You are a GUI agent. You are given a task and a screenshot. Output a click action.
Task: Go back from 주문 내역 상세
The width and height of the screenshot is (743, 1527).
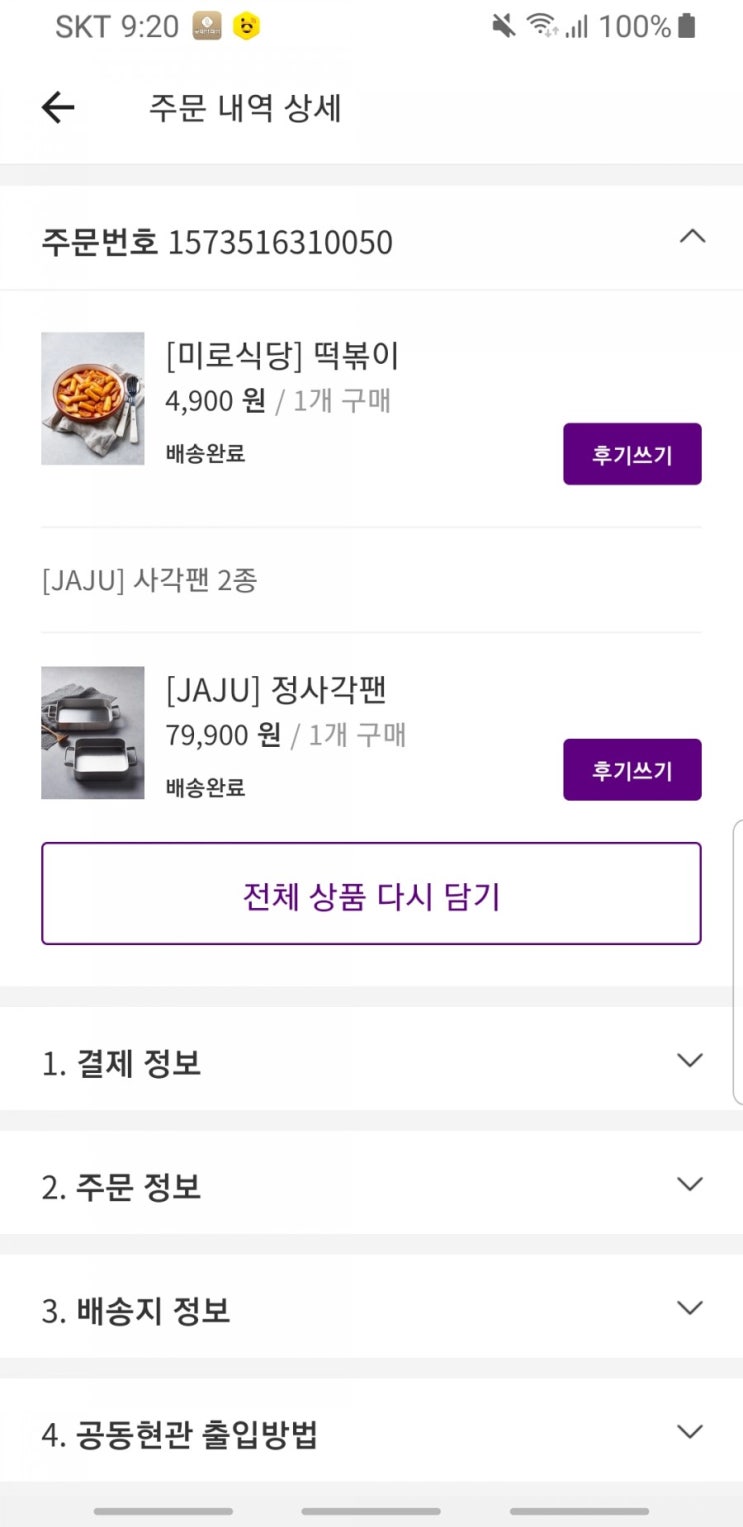58,108
